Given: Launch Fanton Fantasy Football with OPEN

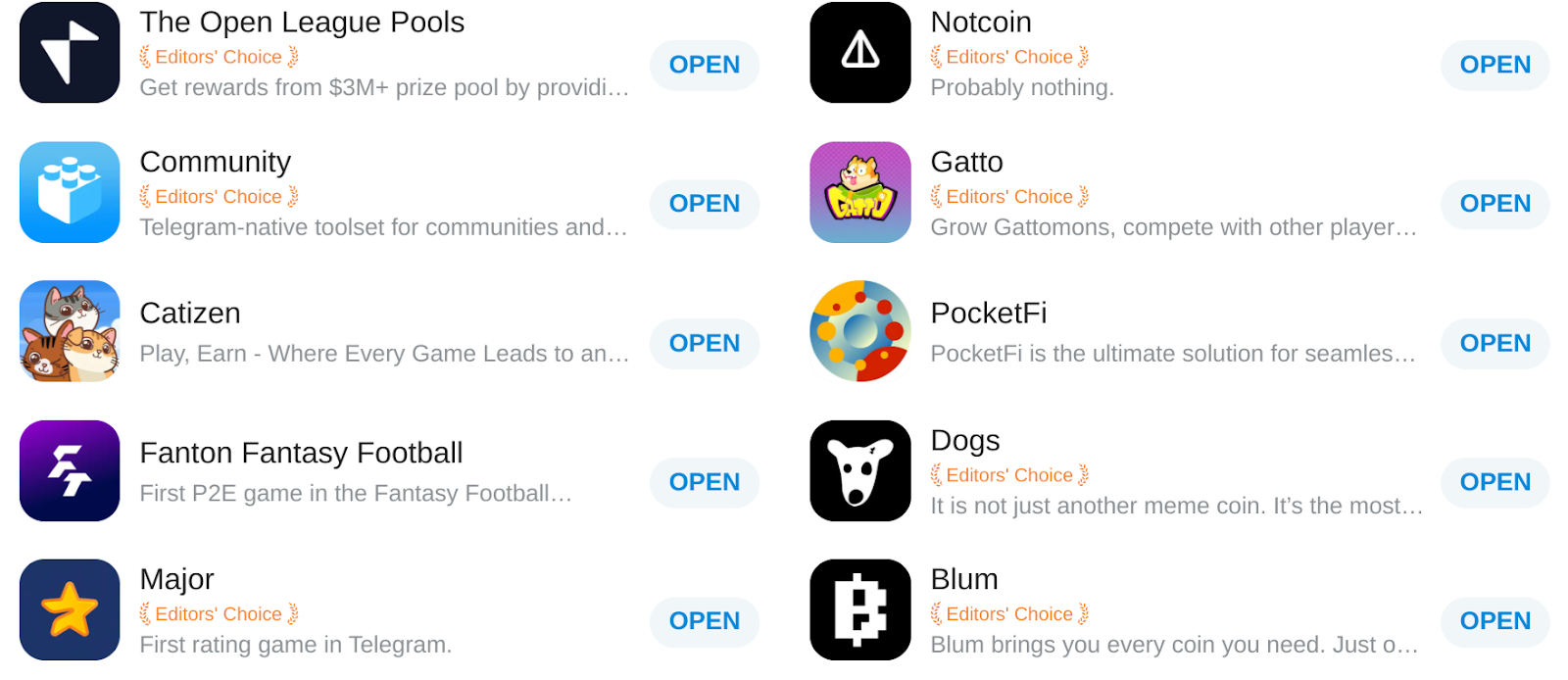Looking at the screenshot, I should point(704,482).
